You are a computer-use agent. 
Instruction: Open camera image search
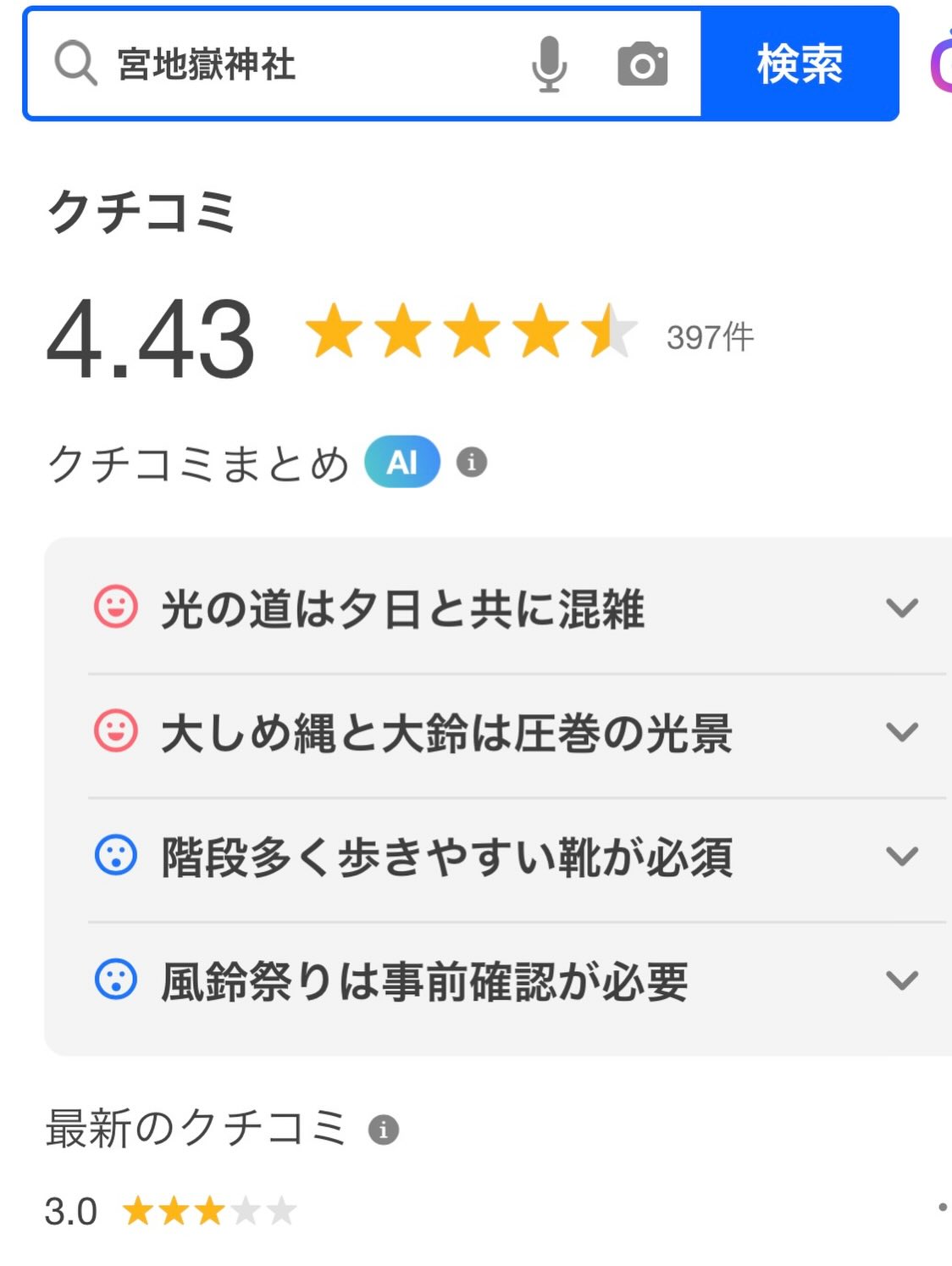(x=642, y=64)
